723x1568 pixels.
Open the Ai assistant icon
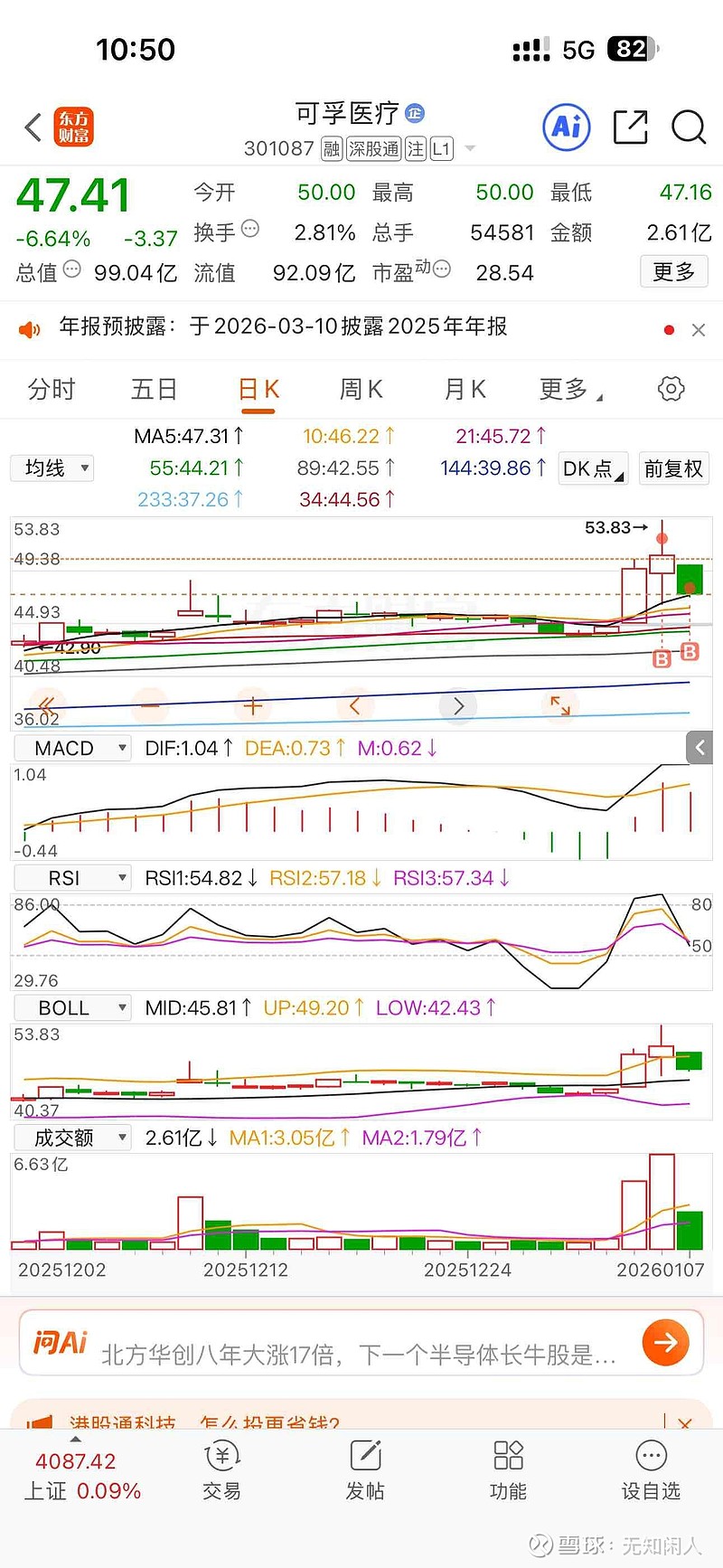pyautogui.click(x=567, y=128)
